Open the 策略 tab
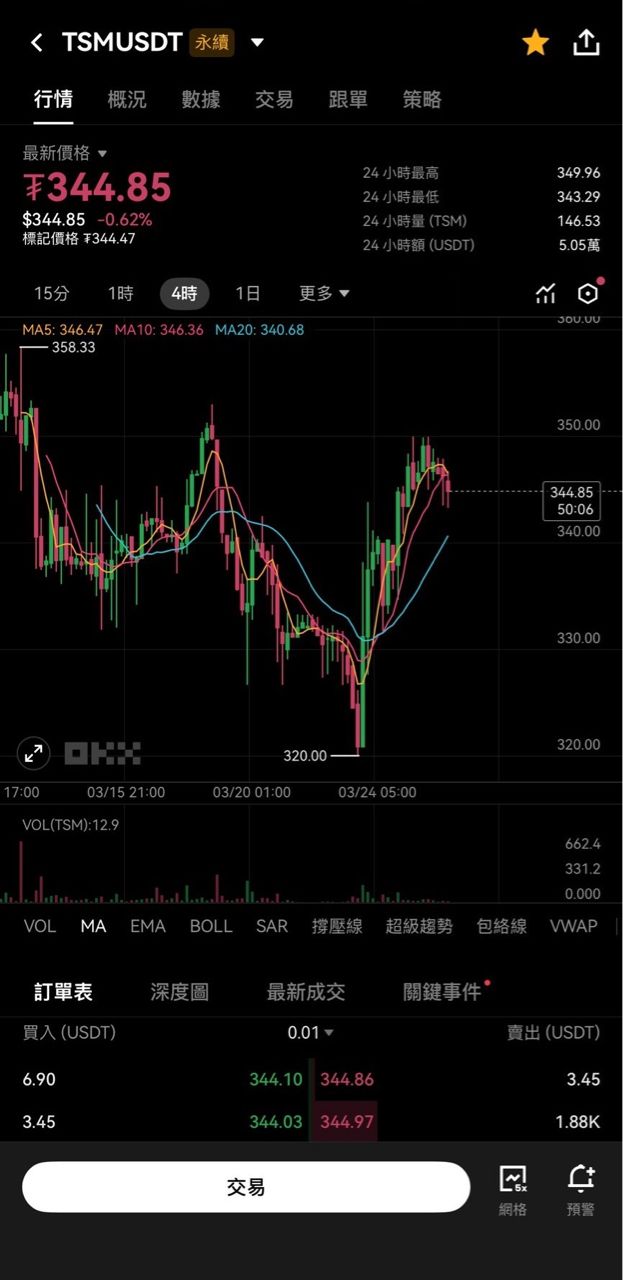The image size is (623, 1280). pos(422,99)
